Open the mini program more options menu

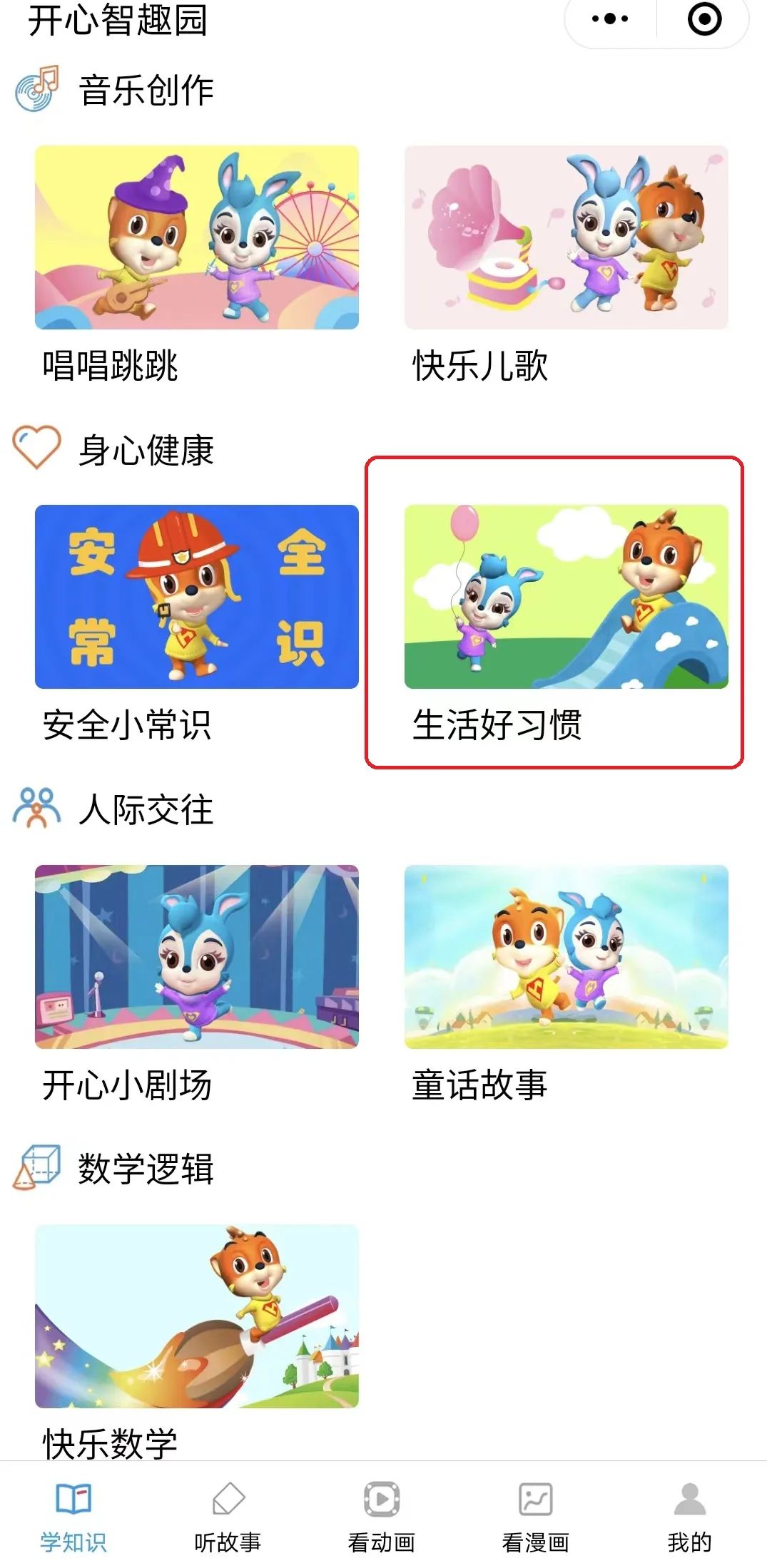[610, 19]
